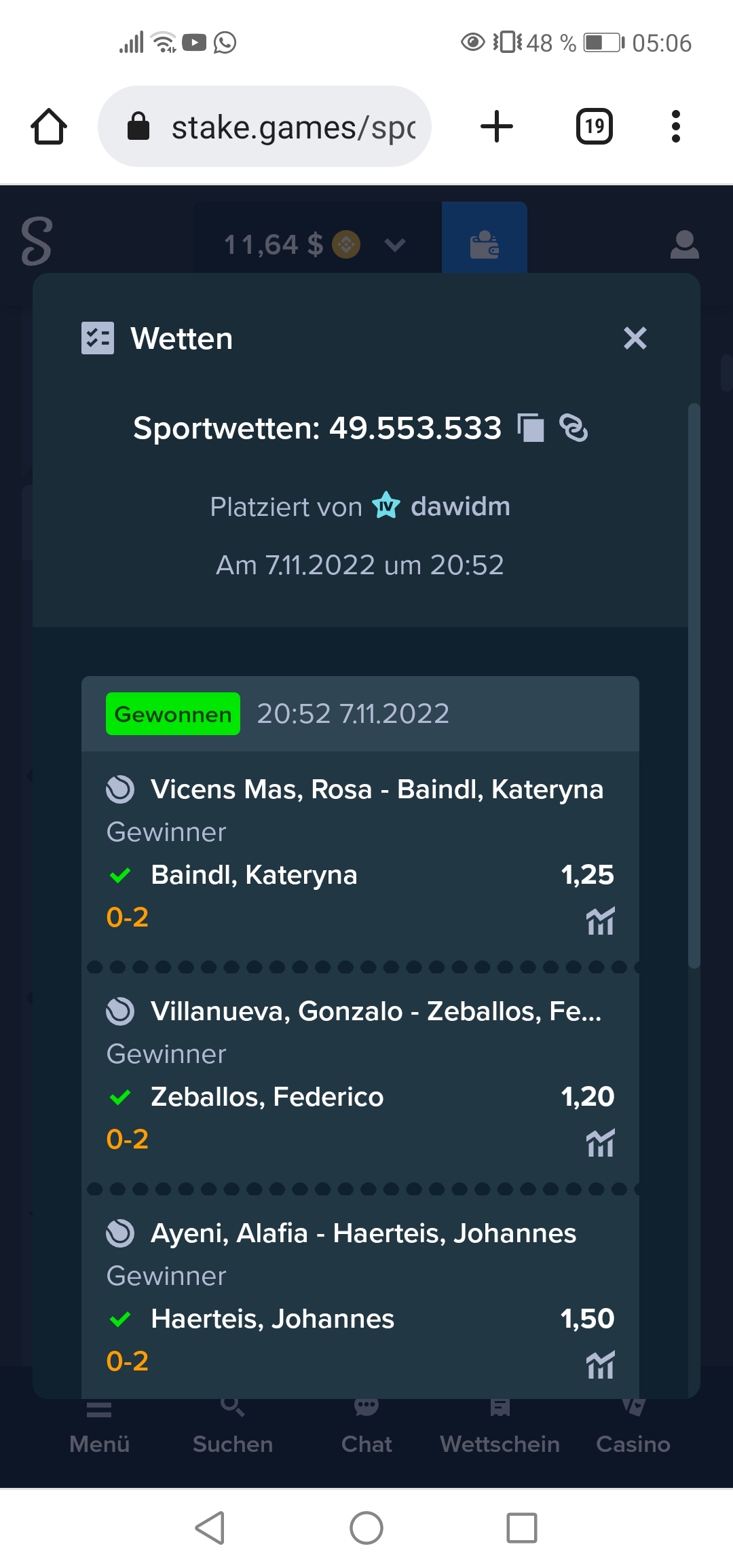
Task: Copy the bet share link
Action: click(574, 428)
